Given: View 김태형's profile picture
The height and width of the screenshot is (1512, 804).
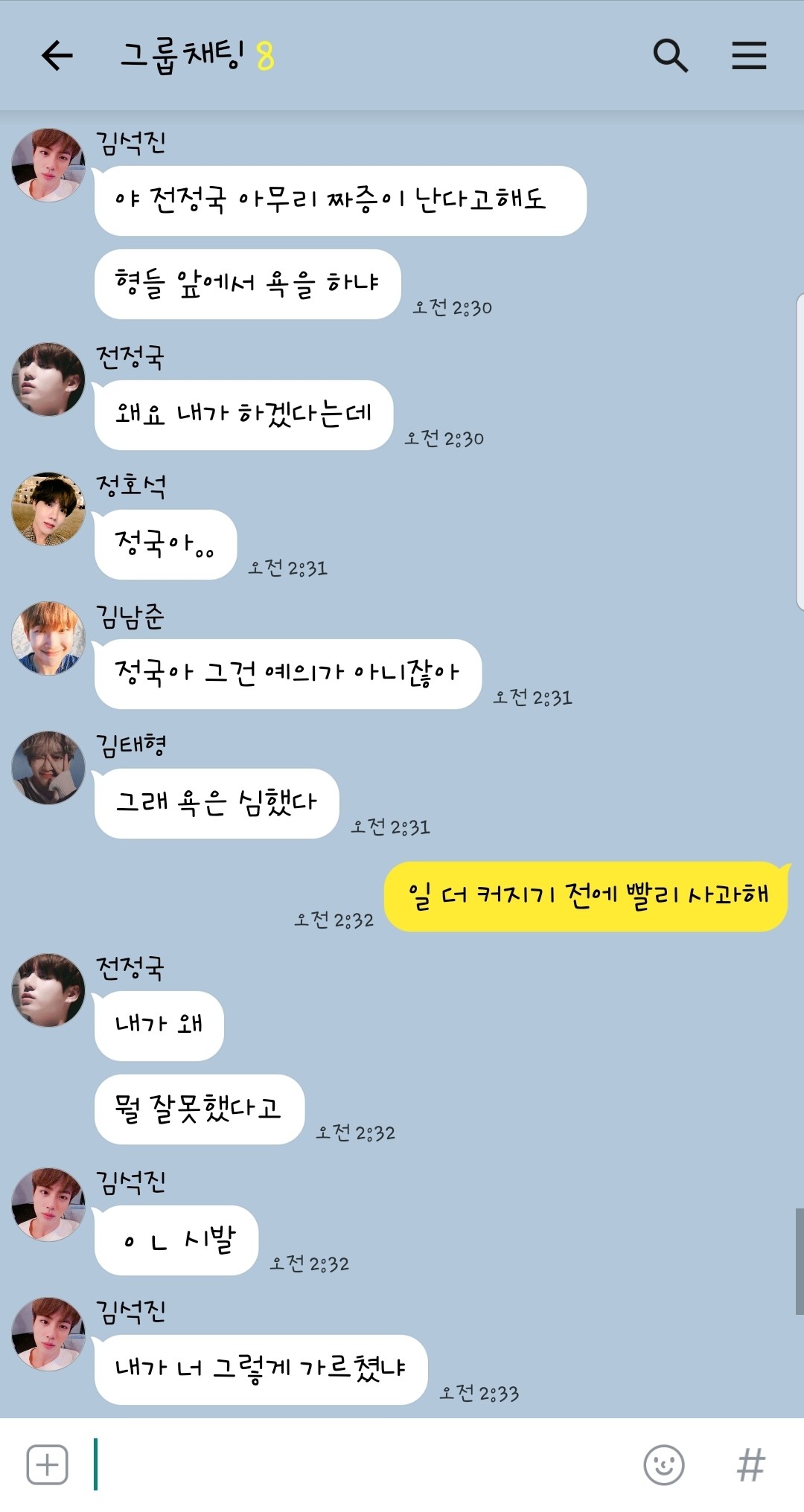Looking at the screenshot, I should pyautogui.click(x=48, y=768).
